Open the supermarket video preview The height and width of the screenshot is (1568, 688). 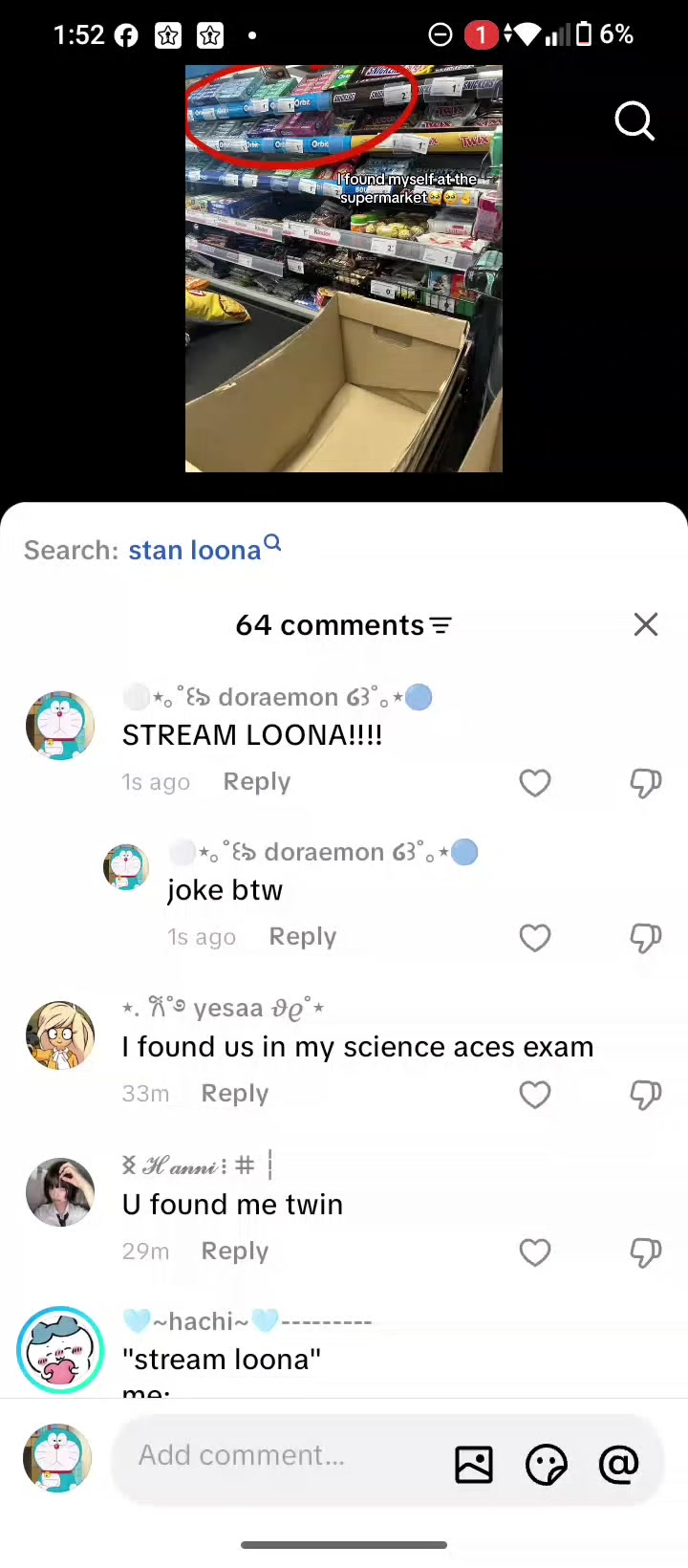344,269
